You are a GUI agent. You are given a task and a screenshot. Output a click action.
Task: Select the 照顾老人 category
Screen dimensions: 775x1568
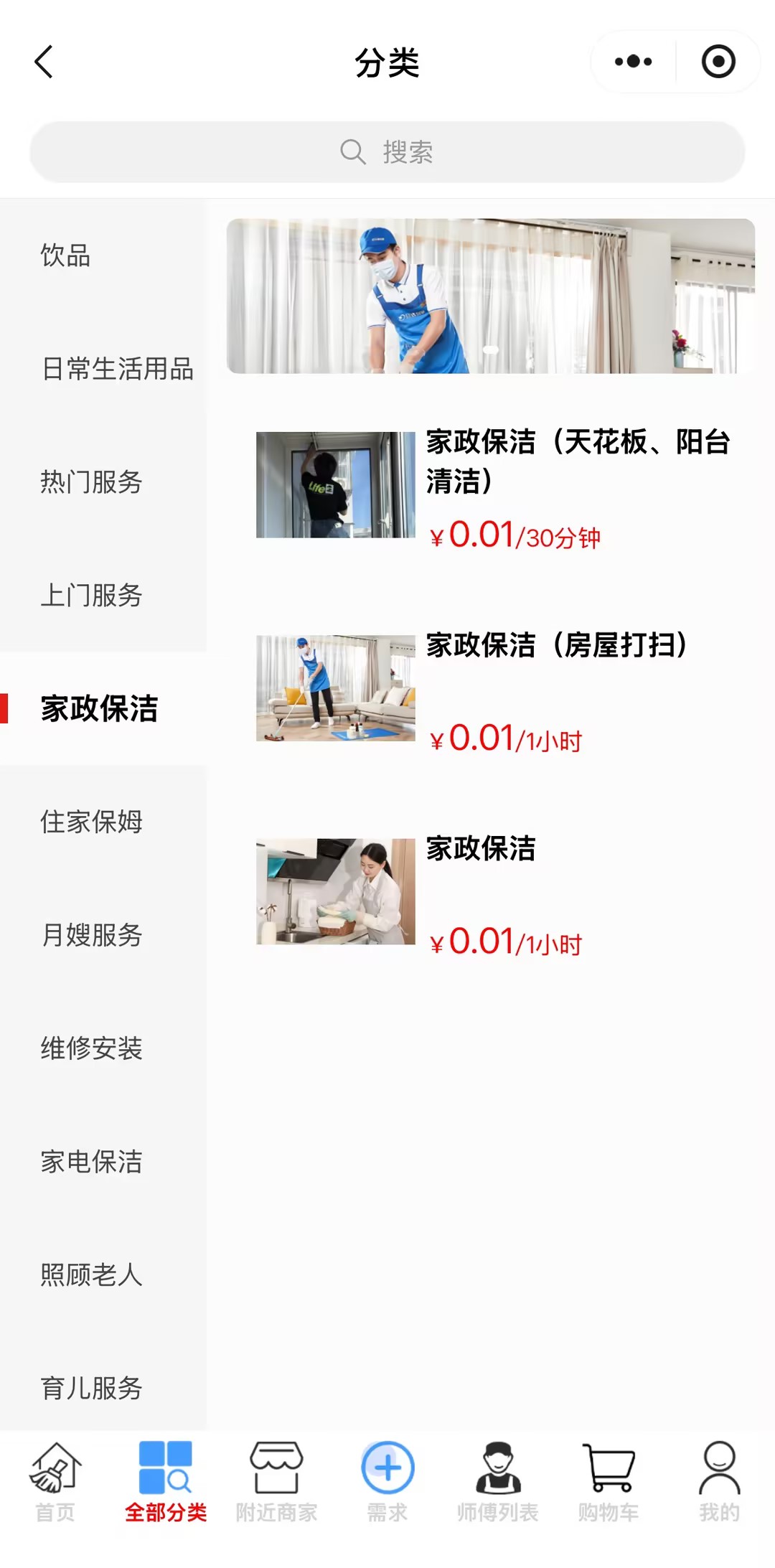click(x=92, y=1276)
